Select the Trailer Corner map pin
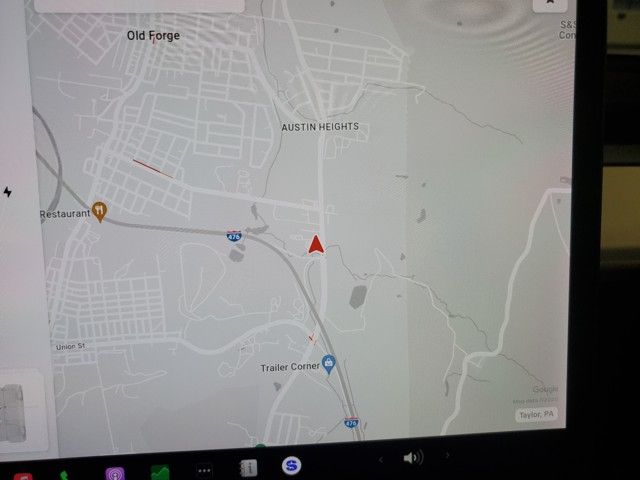This screenshot has height=480, width=640. click(x=329, y=361)
